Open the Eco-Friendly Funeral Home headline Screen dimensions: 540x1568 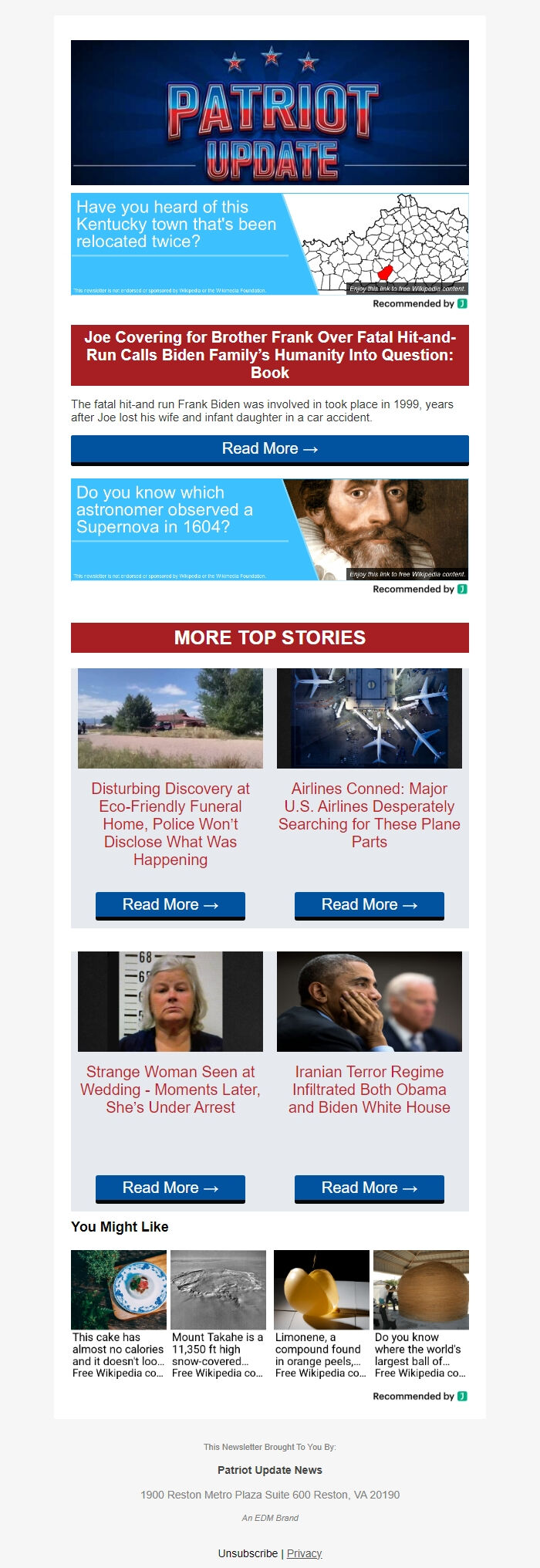pyautogui.click(x=170, y=824)
